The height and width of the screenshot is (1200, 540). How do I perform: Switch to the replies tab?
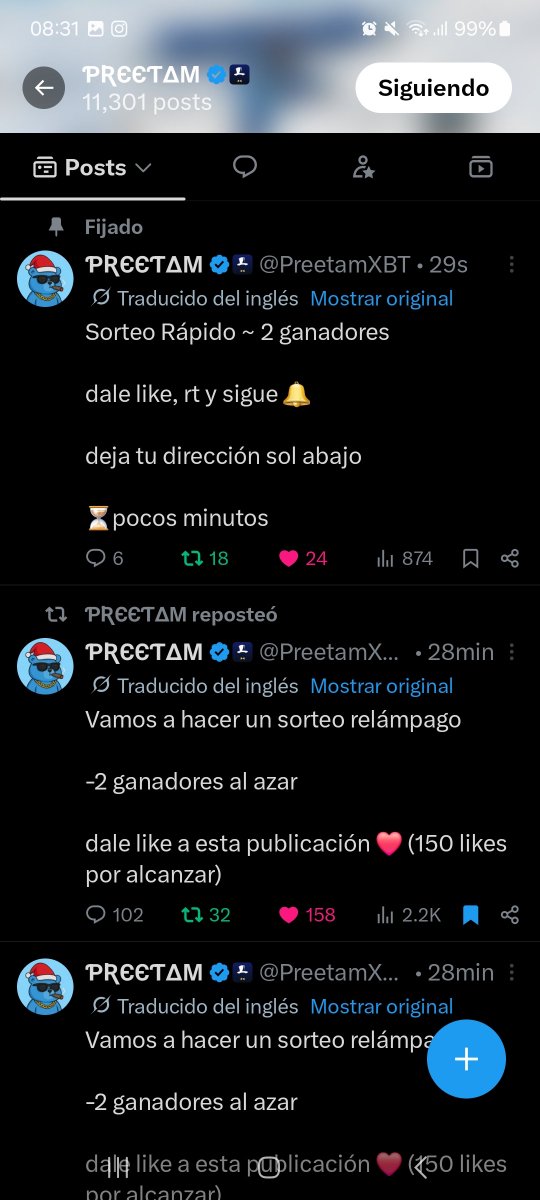[245, 167]
